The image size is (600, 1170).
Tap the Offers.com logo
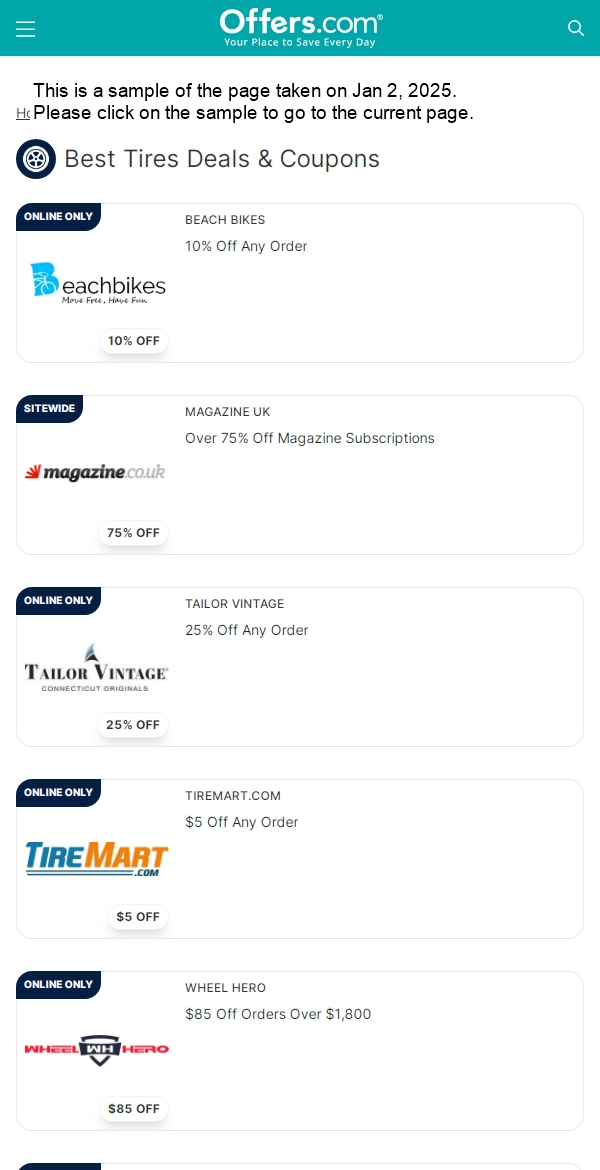coord(300,27)
